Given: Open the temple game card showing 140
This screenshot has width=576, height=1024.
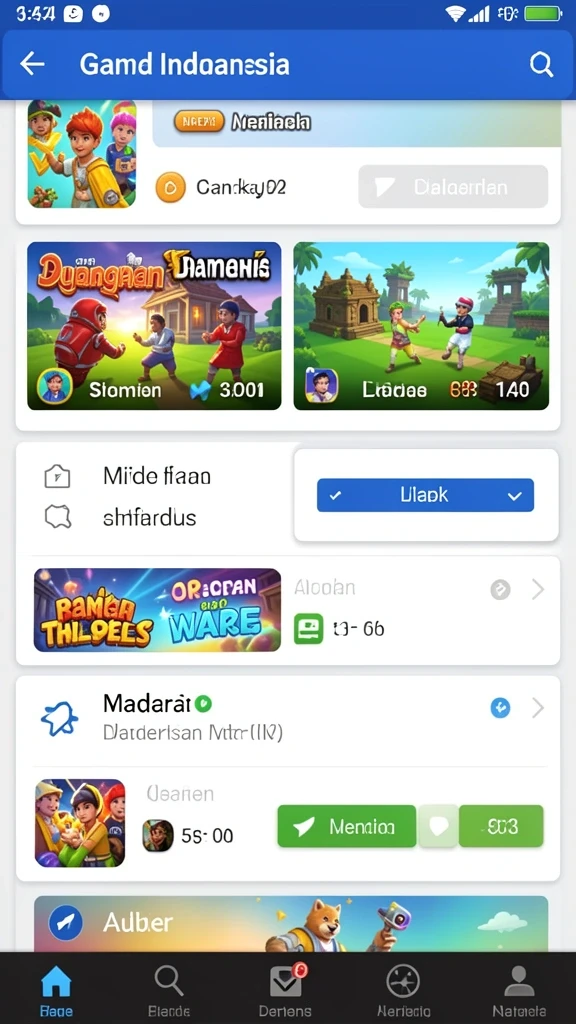Looking at the screenshot, I should click(x=421, y=326).
